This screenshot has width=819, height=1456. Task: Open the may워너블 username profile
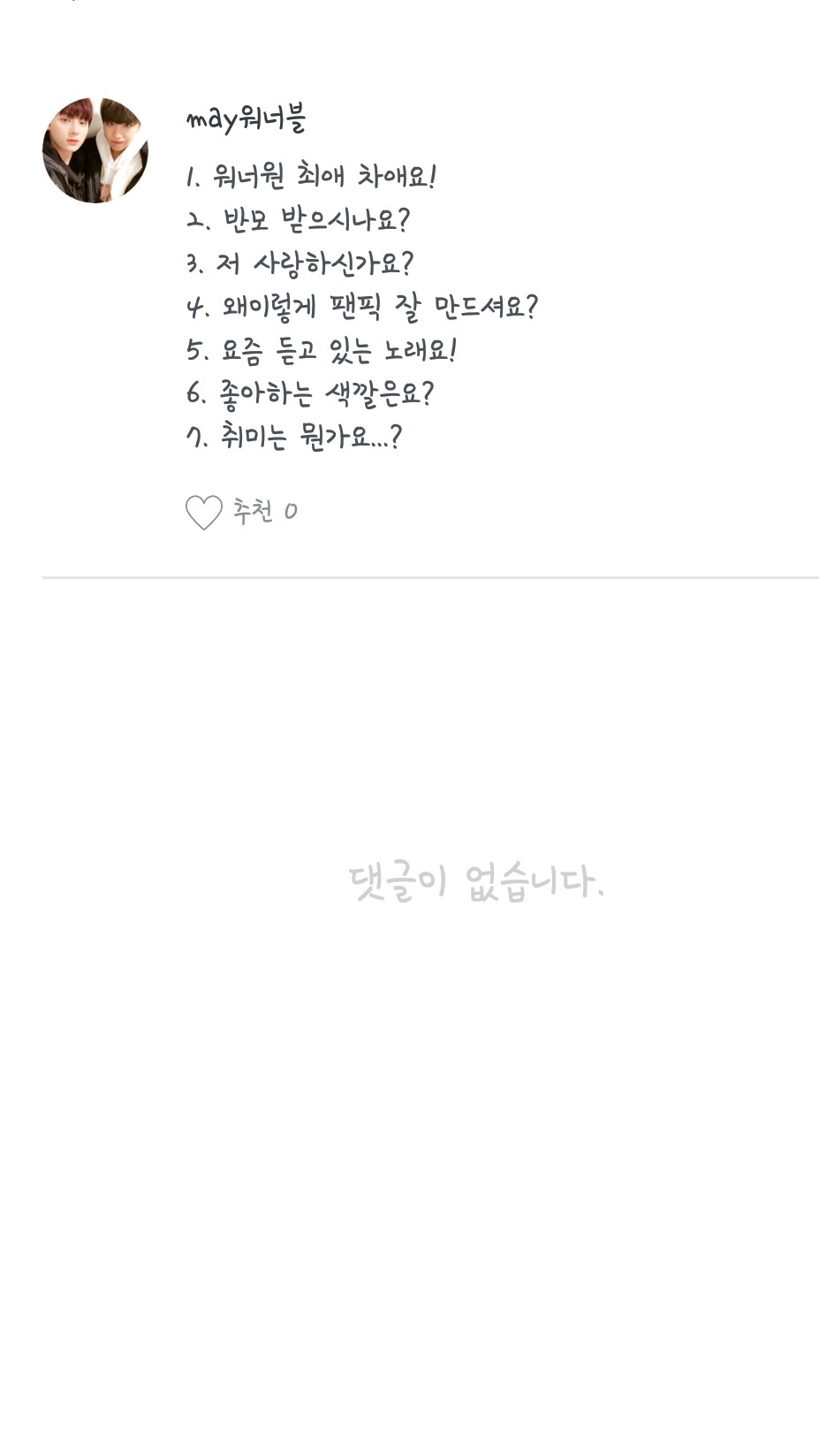point(246,119)
